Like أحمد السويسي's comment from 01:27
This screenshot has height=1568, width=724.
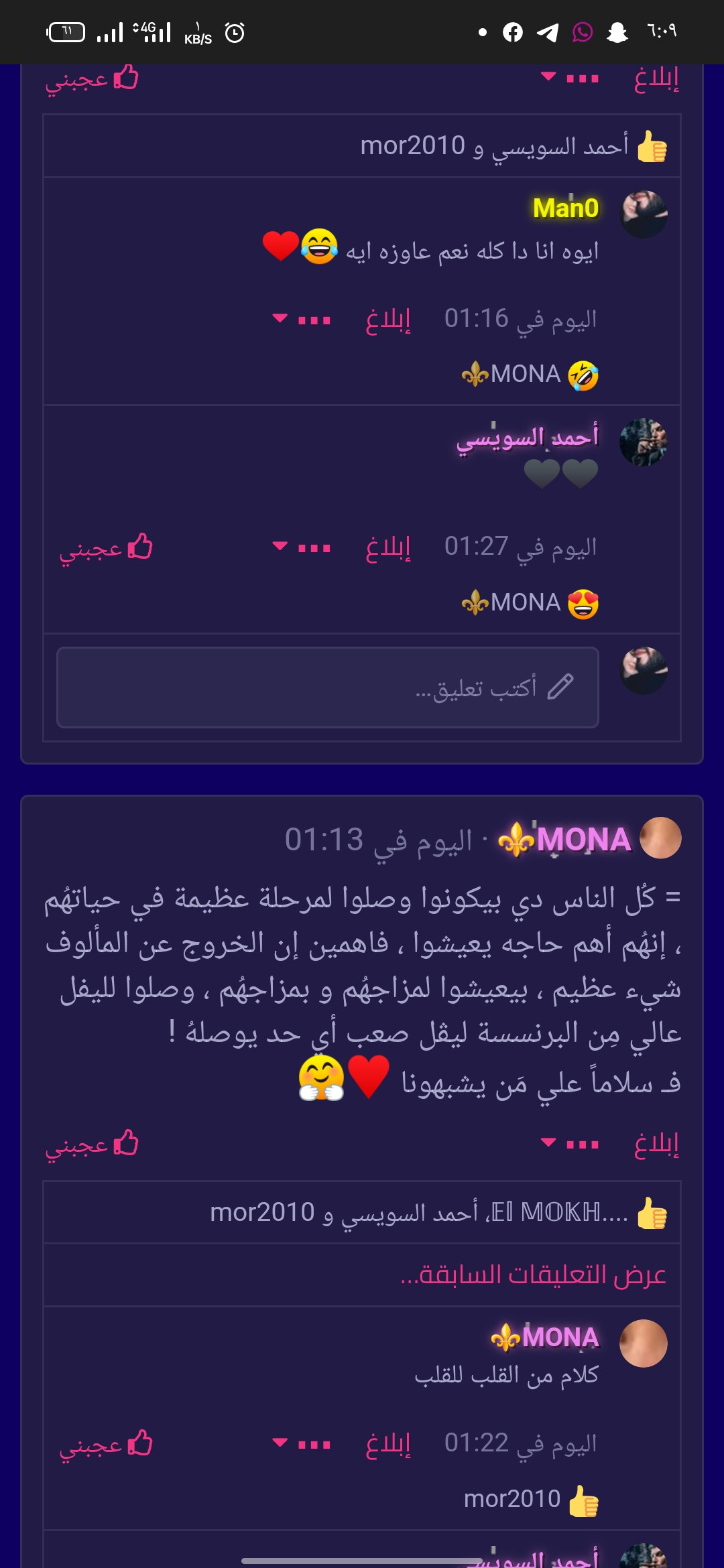106,548
